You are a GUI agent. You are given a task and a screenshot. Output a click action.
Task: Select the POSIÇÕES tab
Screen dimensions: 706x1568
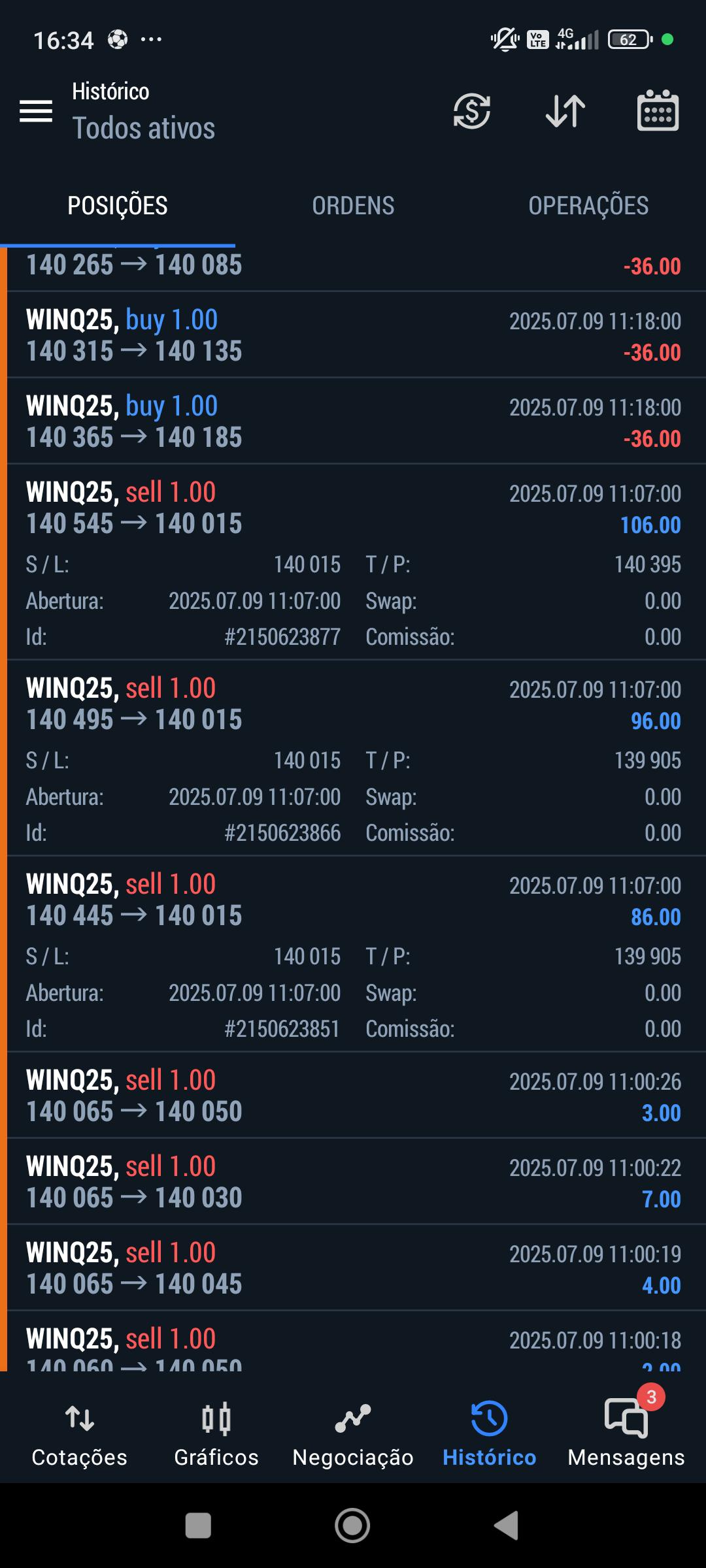click(x=118, y=206)
